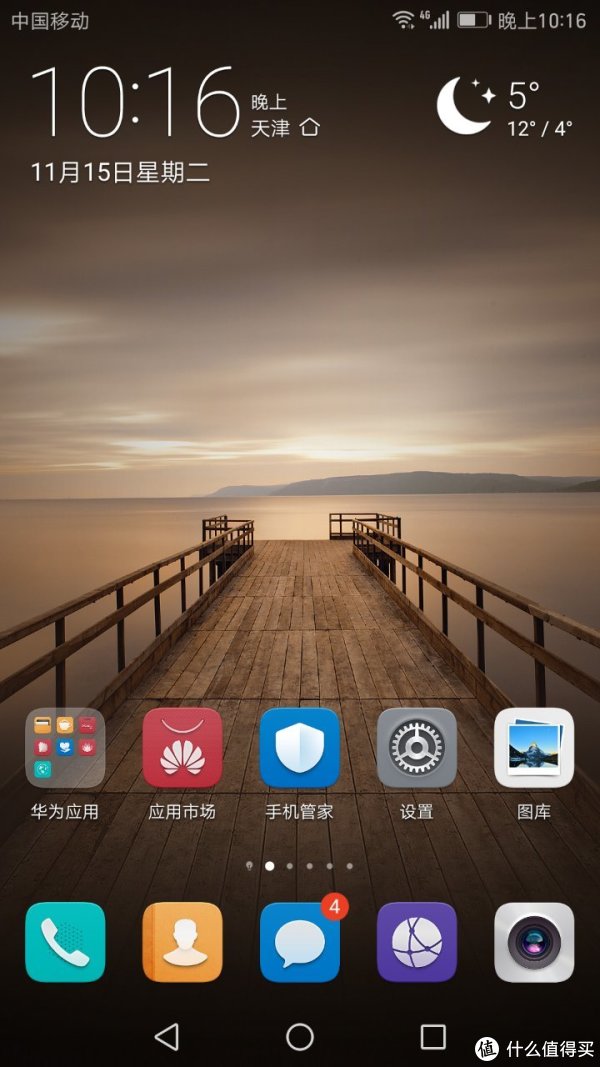Screen dimensions: 600x1067
Task: Open the contacts app in the dock
Action: coord(182,942)
